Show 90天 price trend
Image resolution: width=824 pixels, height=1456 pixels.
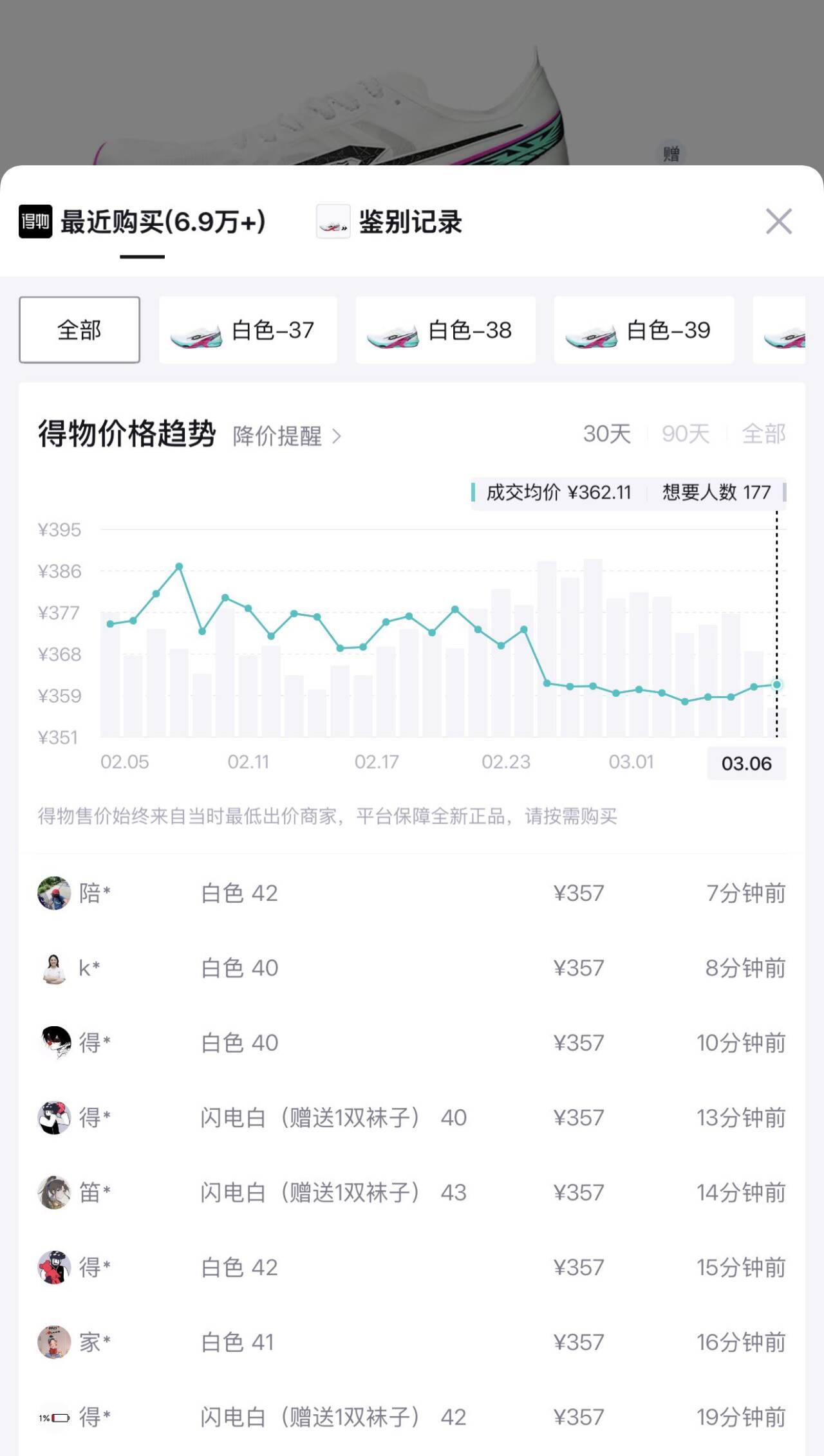(686, 434)
